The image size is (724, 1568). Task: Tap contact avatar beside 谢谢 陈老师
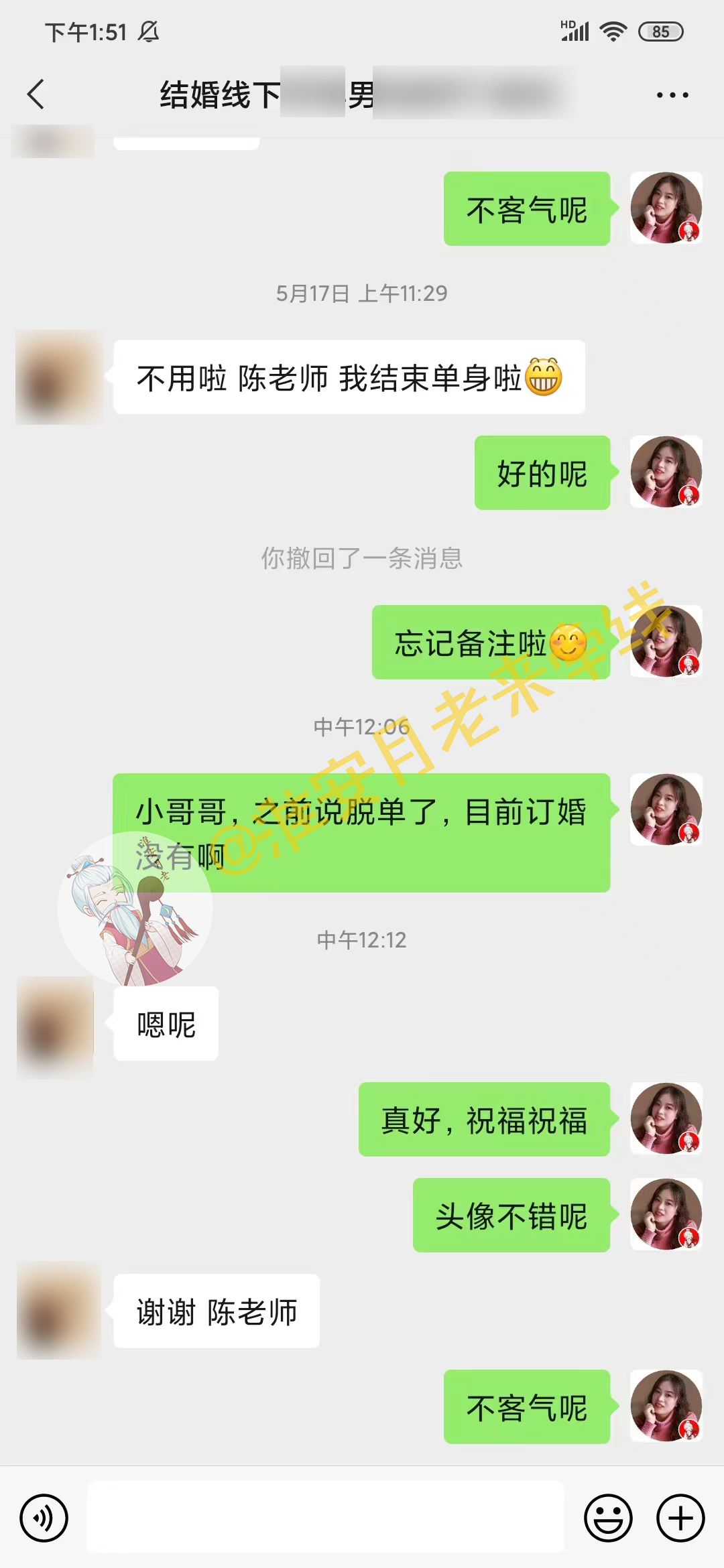(59, 1311)
